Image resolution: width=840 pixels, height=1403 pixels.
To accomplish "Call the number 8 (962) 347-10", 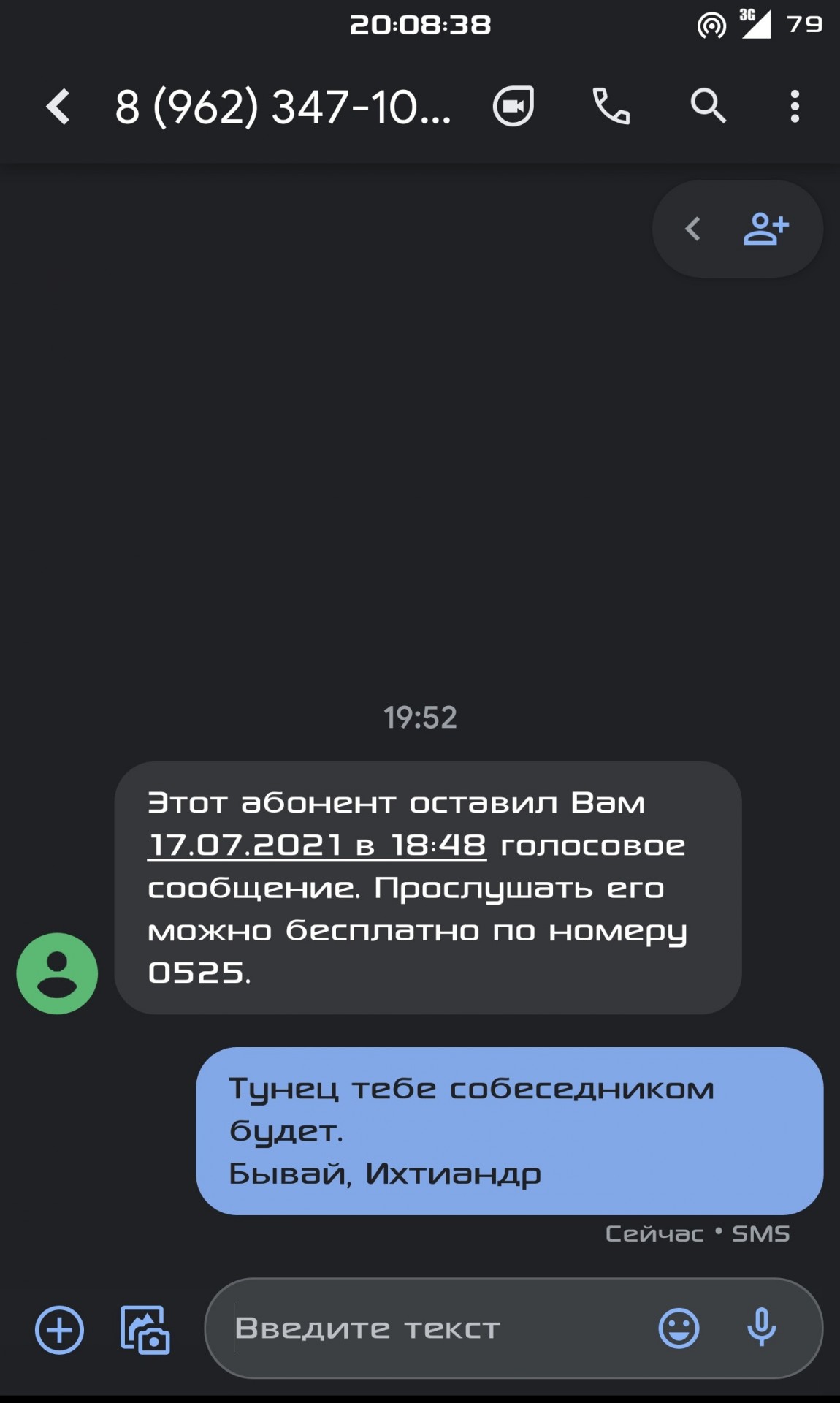I will click(x=611, y=107).
